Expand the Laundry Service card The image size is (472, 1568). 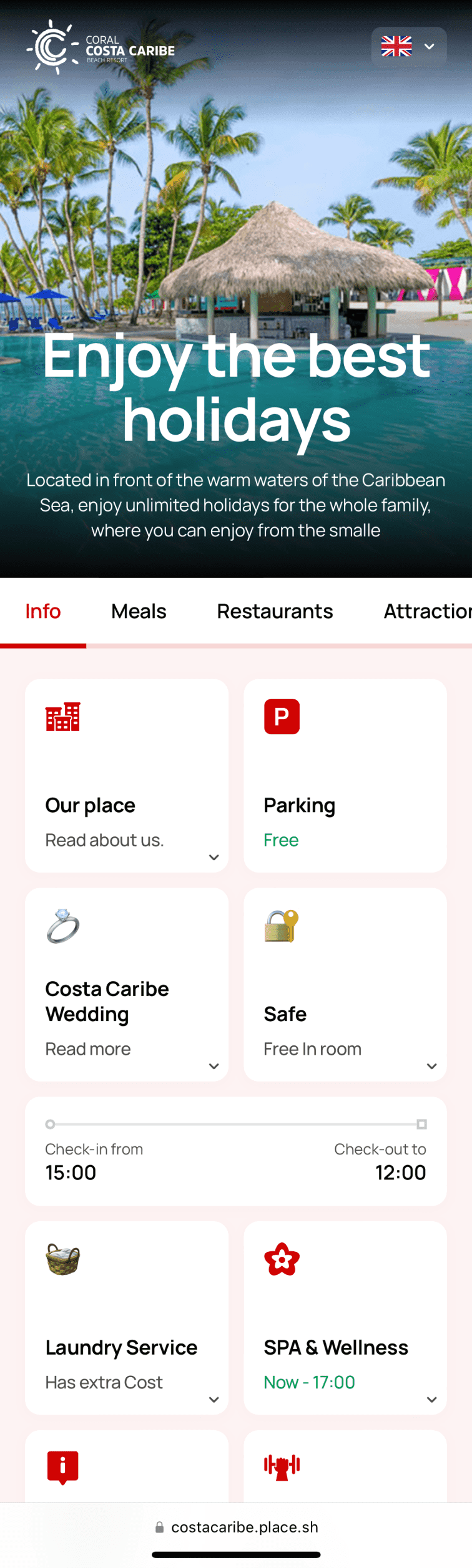127,1318
